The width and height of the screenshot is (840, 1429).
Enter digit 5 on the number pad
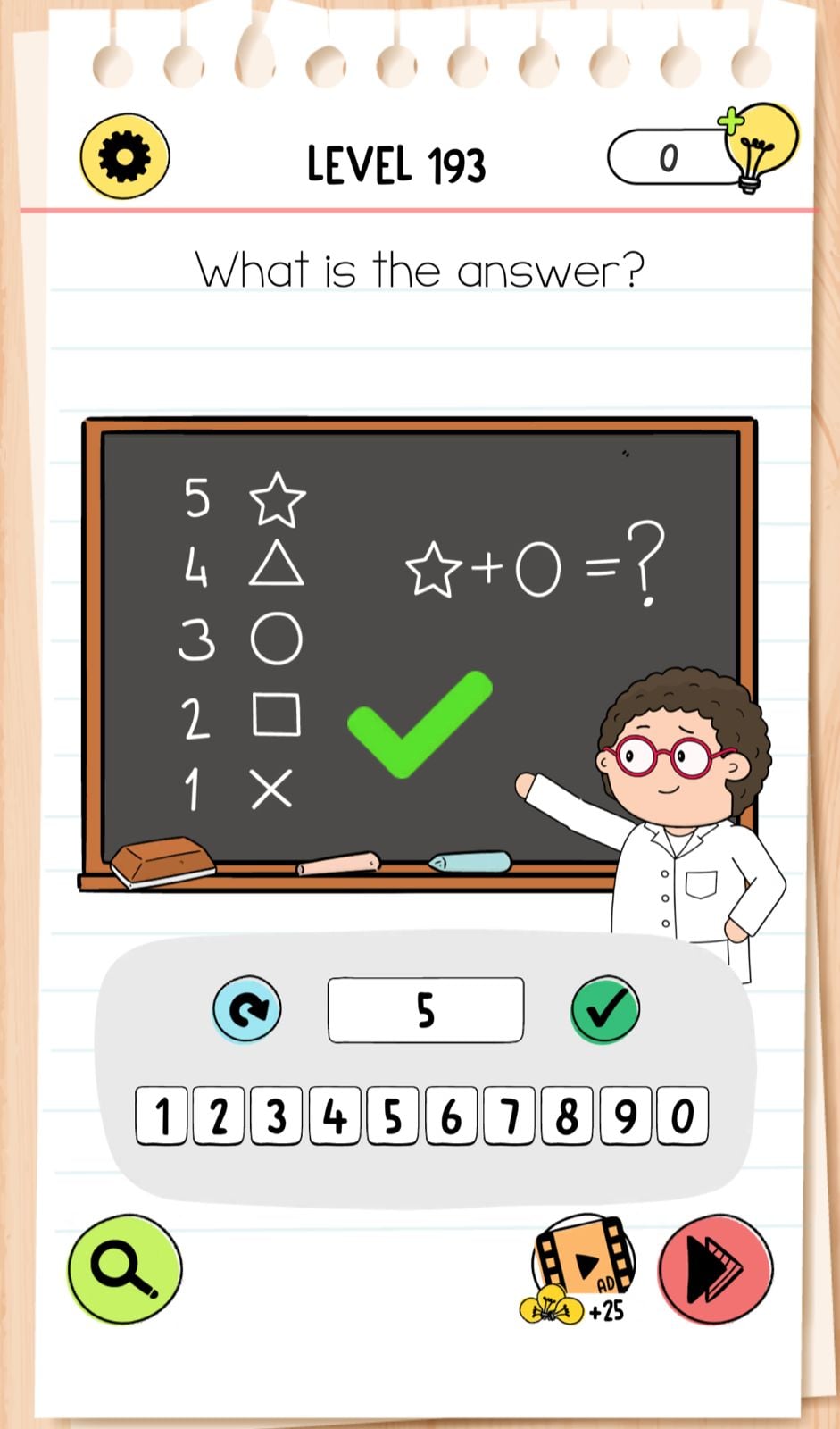(x=393, y=1116)
